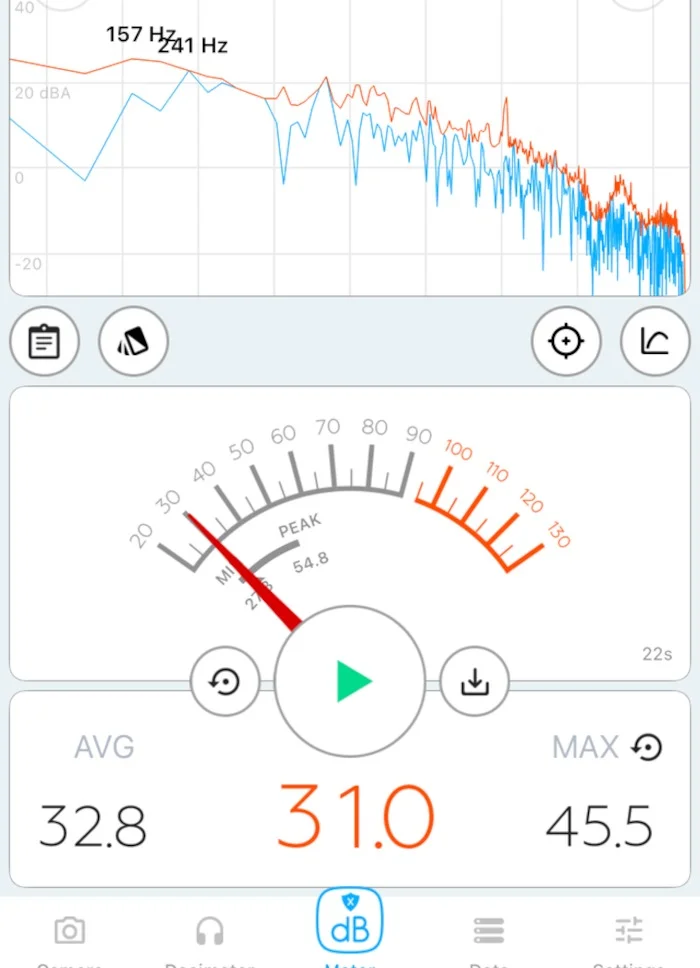
Task: Open the crosshair calibration target
Action: 566,342
